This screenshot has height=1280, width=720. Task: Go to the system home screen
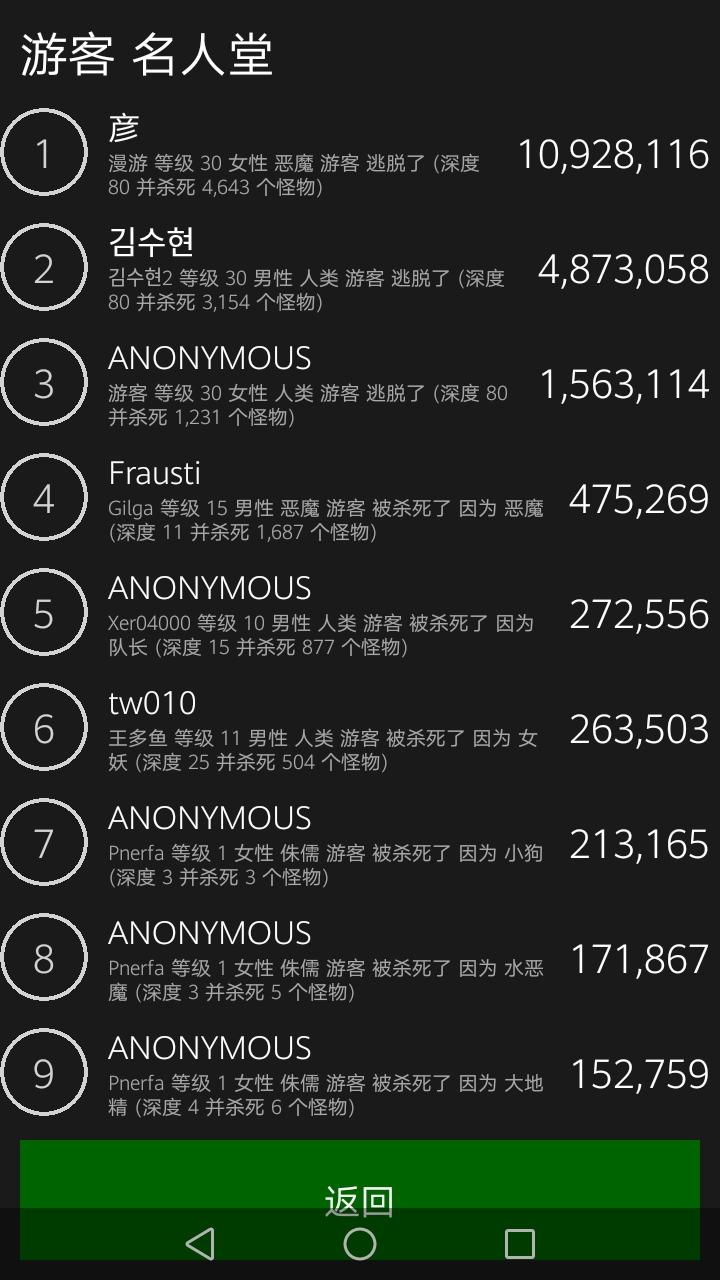coord(360,1244)
